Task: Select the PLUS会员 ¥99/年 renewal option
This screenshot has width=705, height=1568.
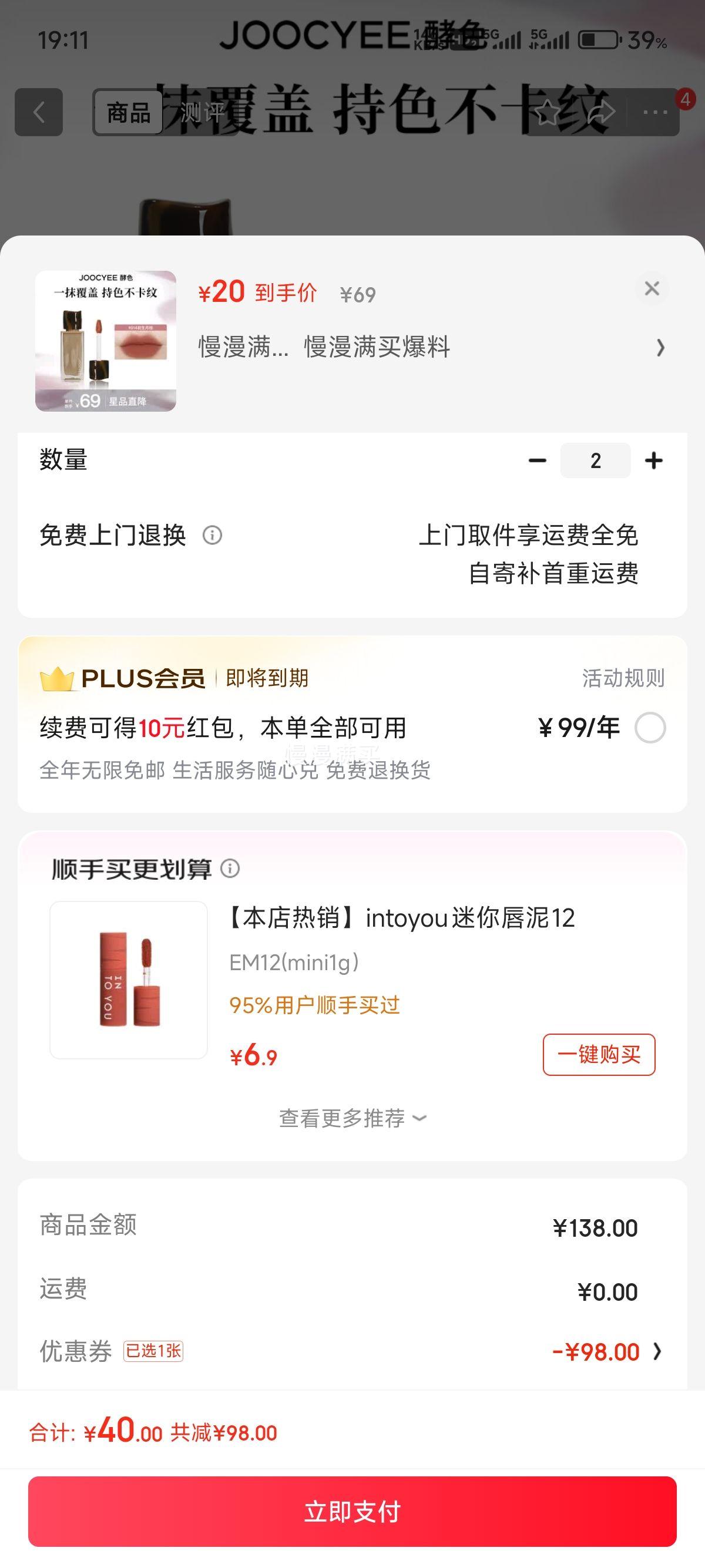Action: [x=650, y=728]
